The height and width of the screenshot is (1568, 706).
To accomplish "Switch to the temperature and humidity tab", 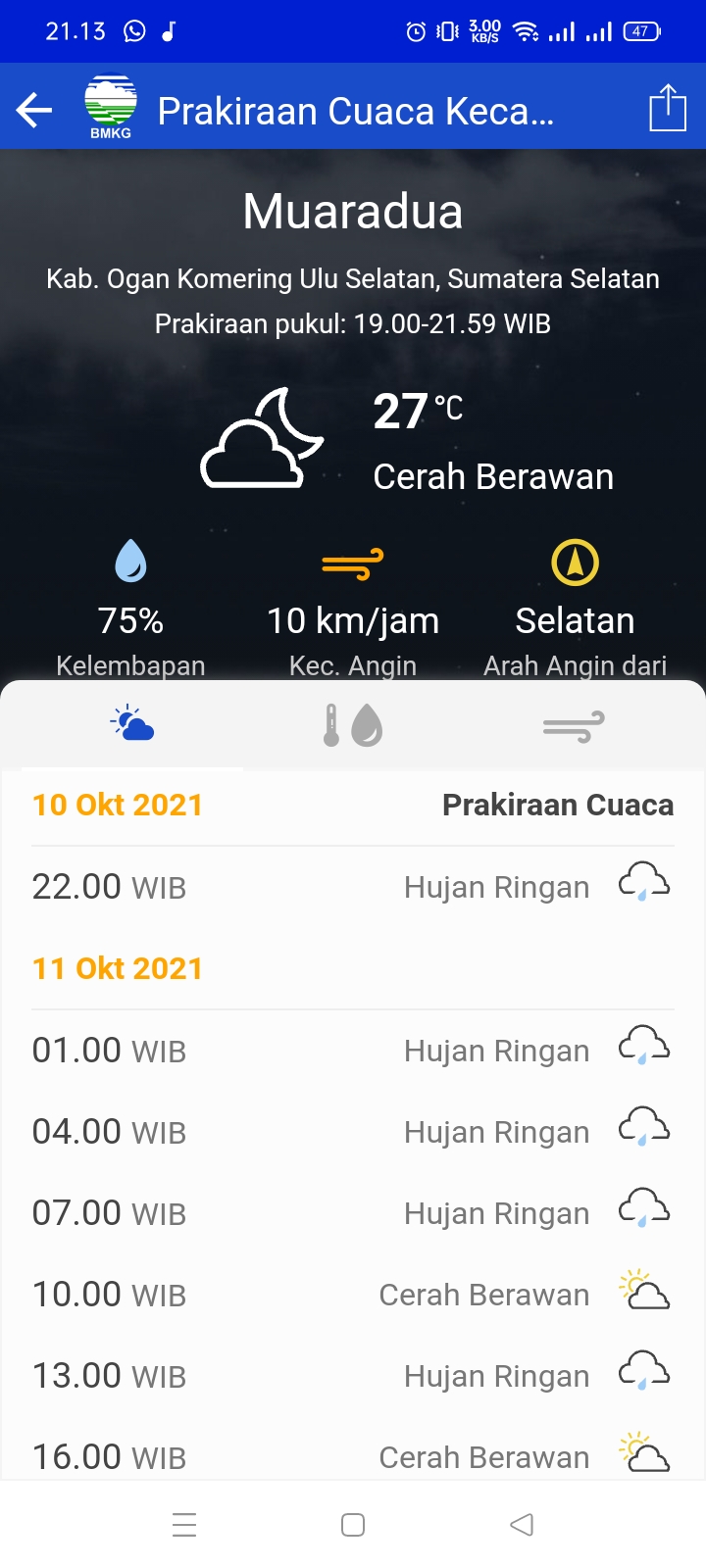I will tap(353, 726).
